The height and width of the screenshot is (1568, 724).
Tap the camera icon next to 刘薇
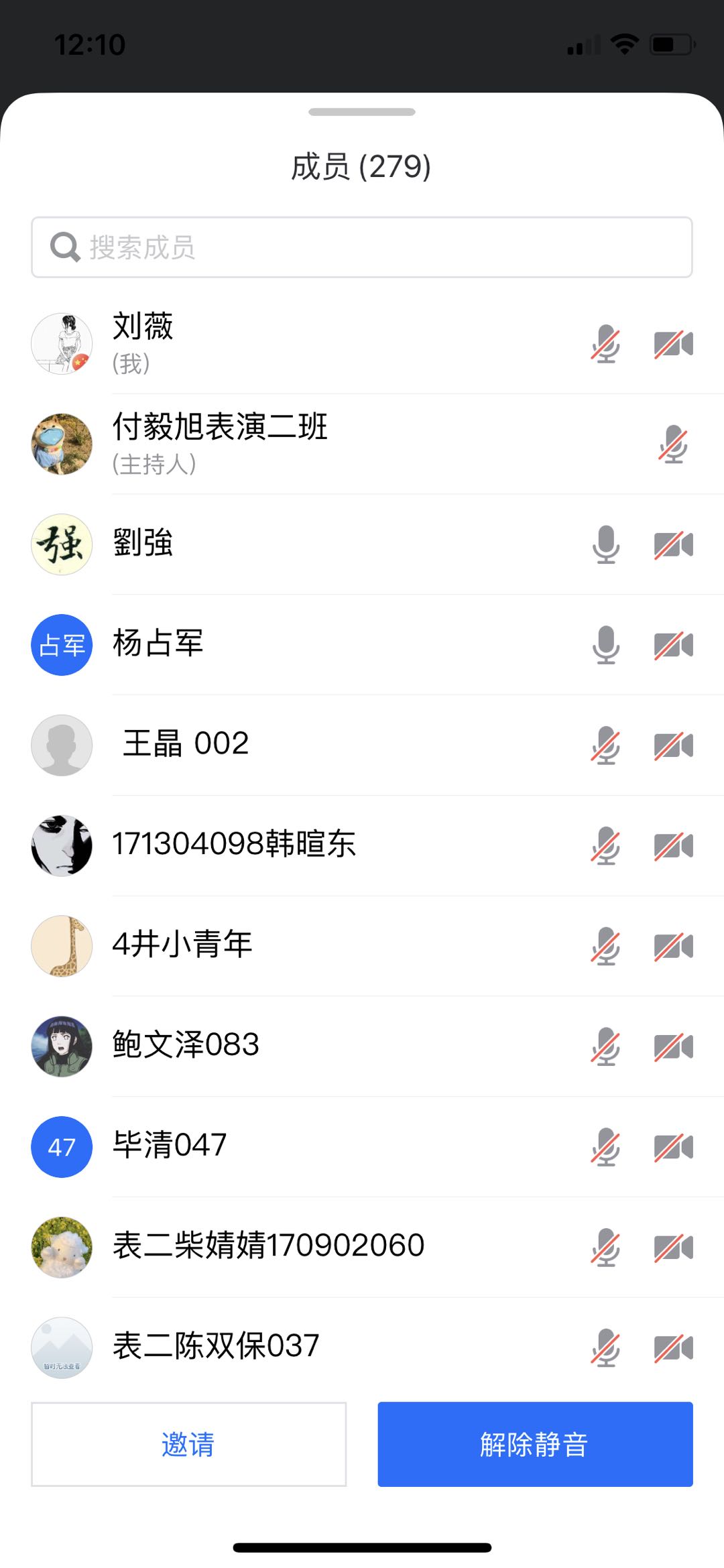[673, 344]
